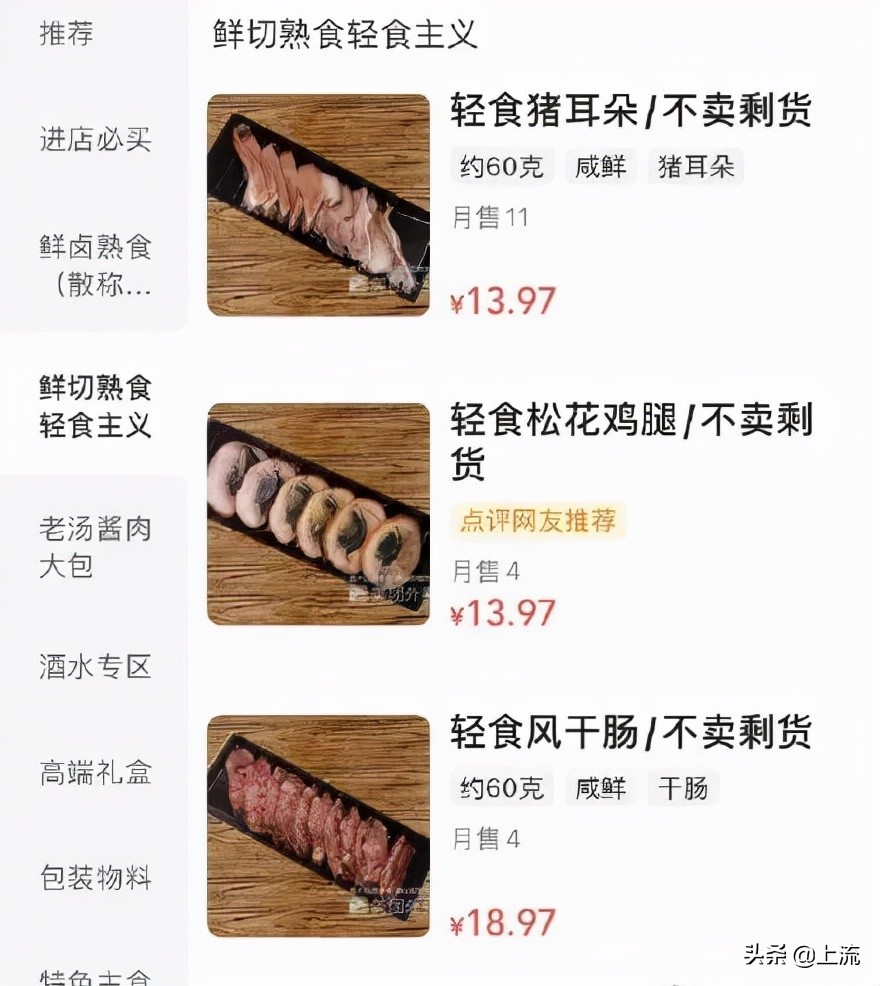Viewport: 880px width, 986px height.
Task: View the 高端礼盒 category
Action: pos(94,773)
